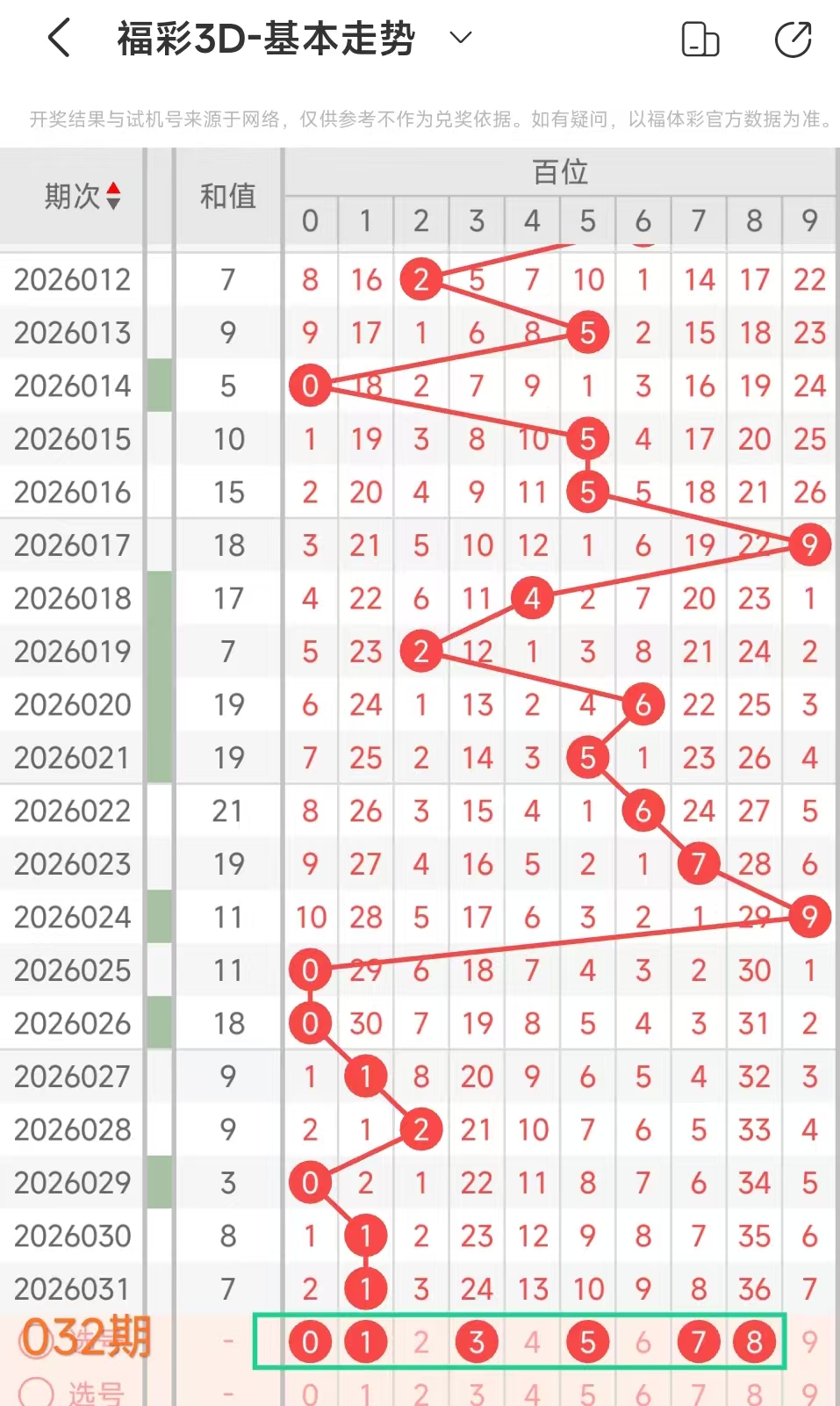Expand the 福彩3D-基本走势 title dropdown
This screenshot has height=1406, width=840.
click(x=460, y=38)
